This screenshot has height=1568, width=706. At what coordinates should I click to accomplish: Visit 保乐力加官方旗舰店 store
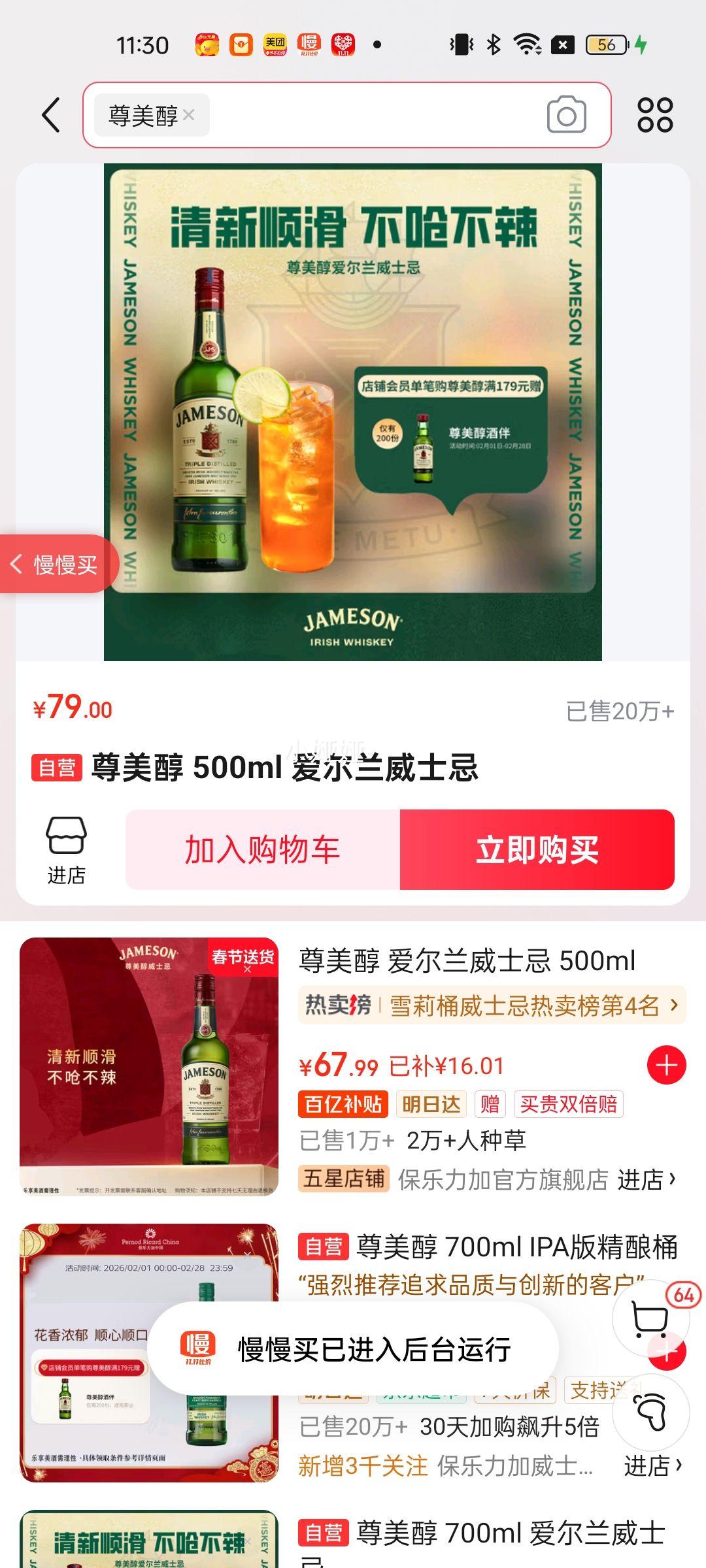click(x=536, y=1180)
